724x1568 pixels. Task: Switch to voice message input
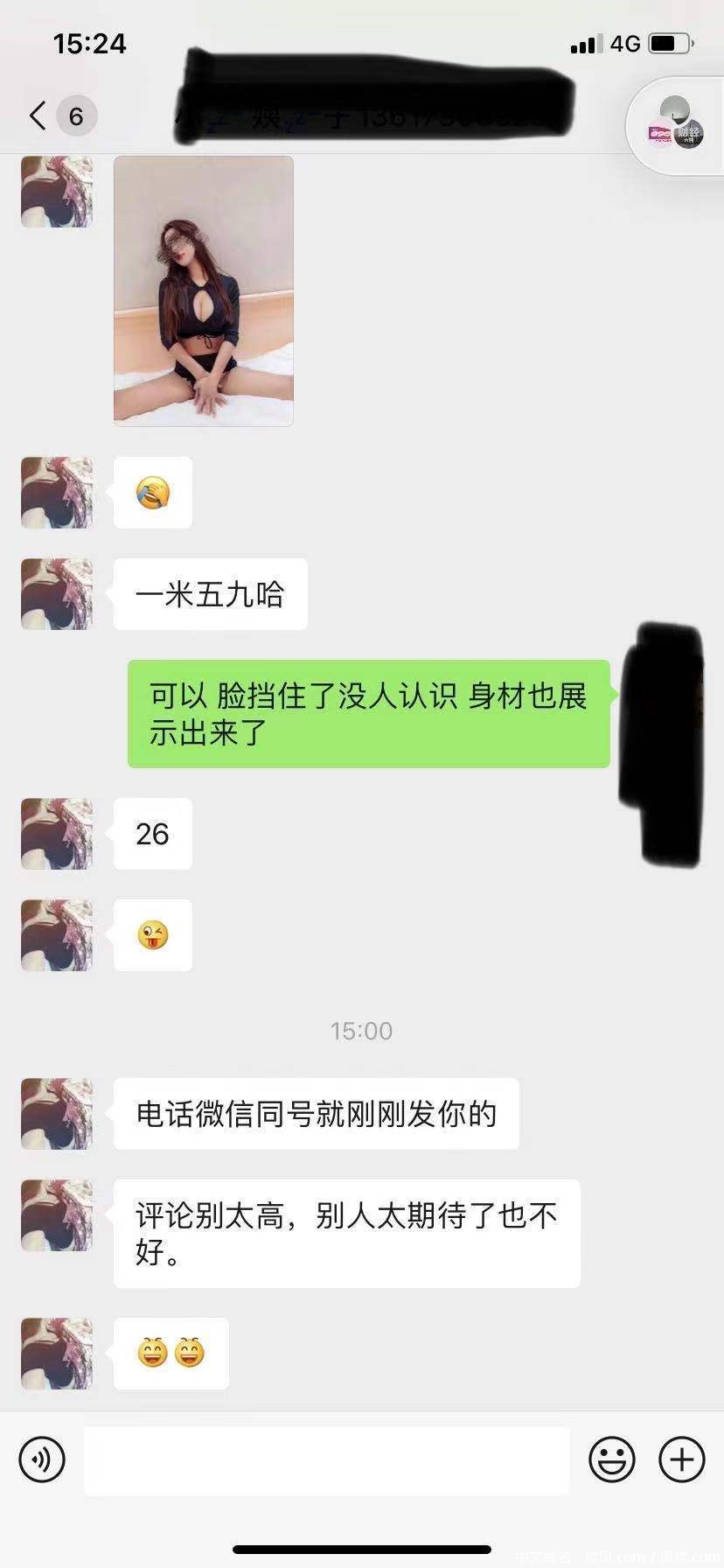click(x=42, y=1459)
